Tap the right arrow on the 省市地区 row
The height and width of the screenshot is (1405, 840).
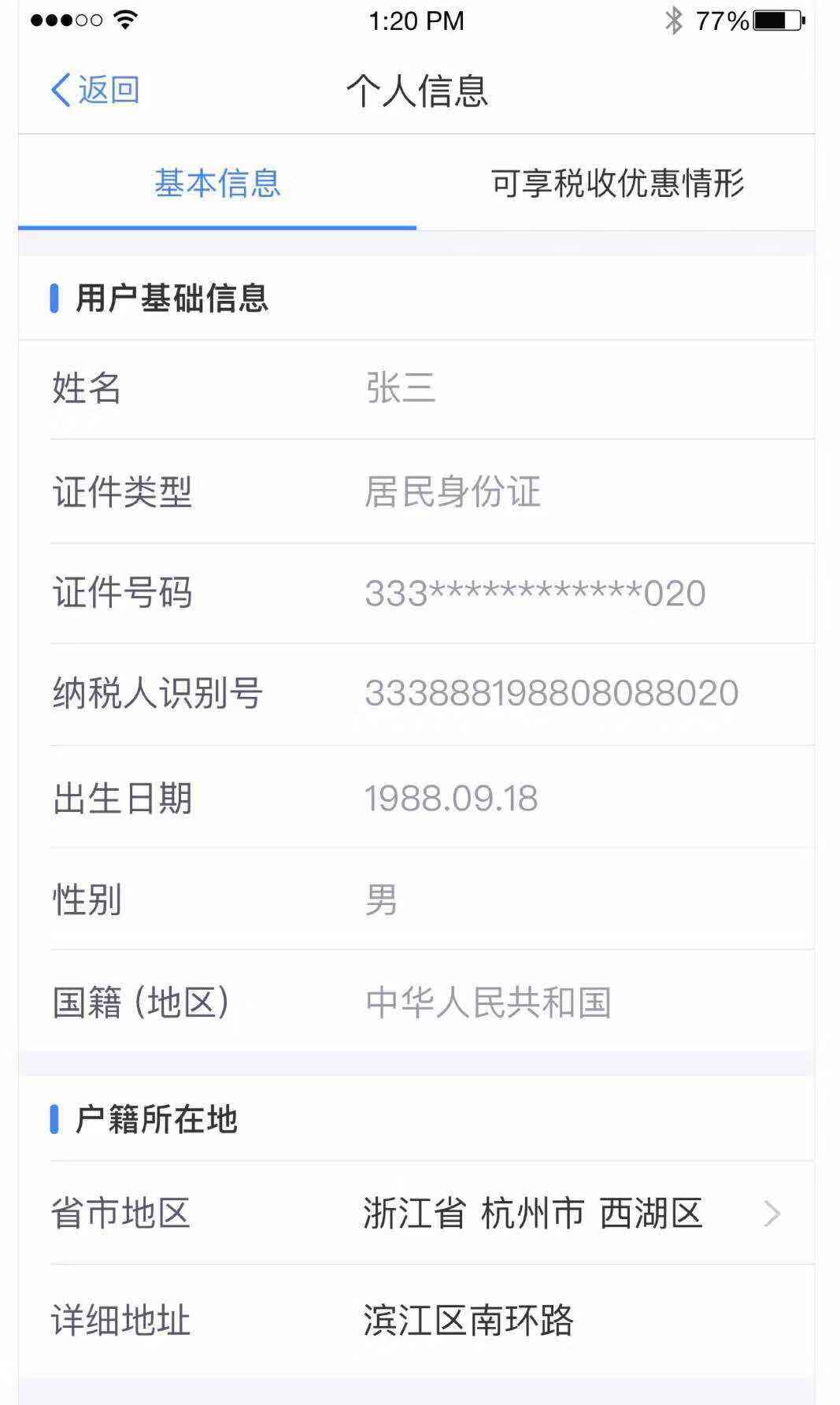773,1213
